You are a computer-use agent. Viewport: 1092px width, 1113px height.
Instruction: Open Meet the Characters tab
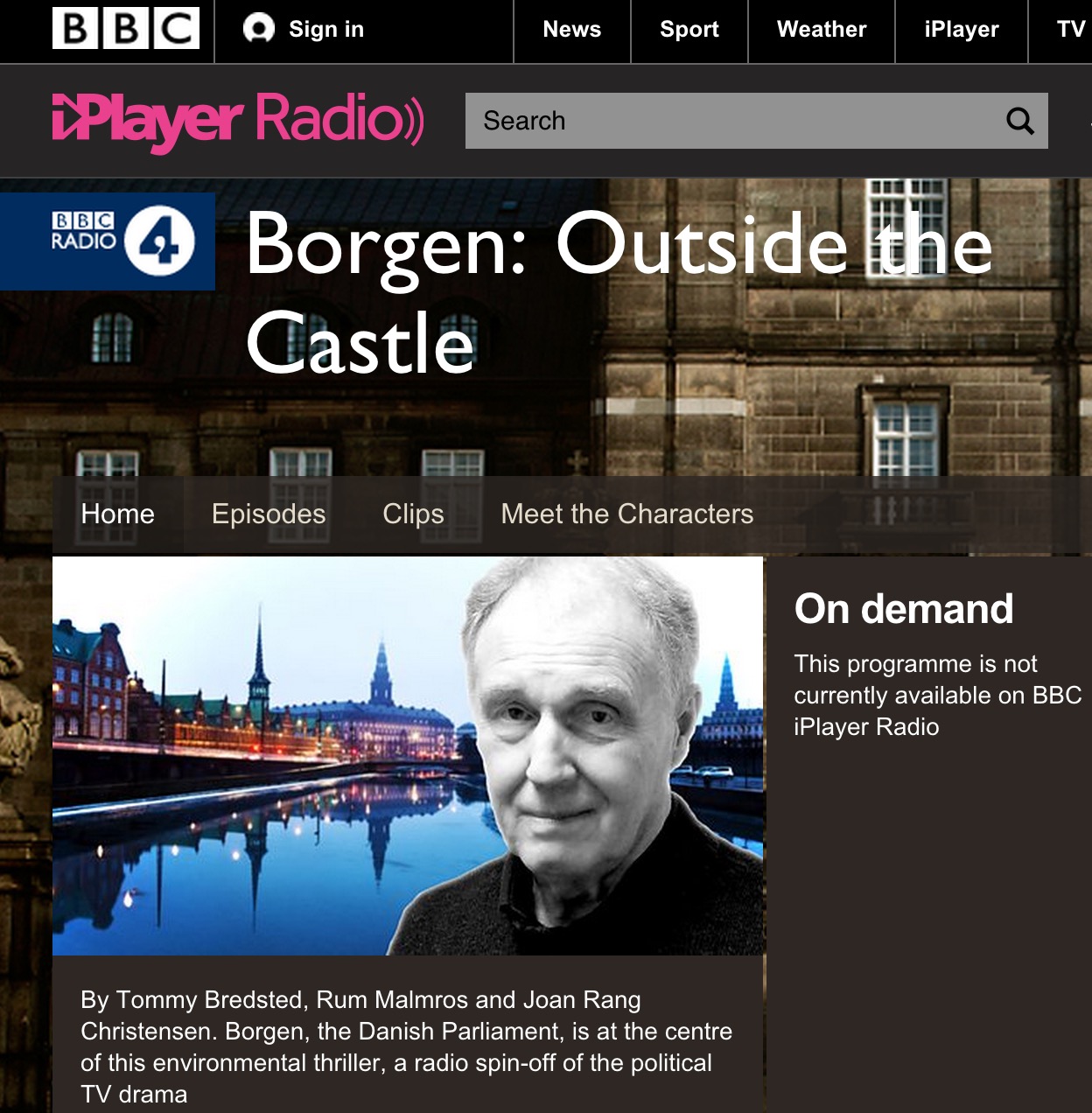pos(626,514)
